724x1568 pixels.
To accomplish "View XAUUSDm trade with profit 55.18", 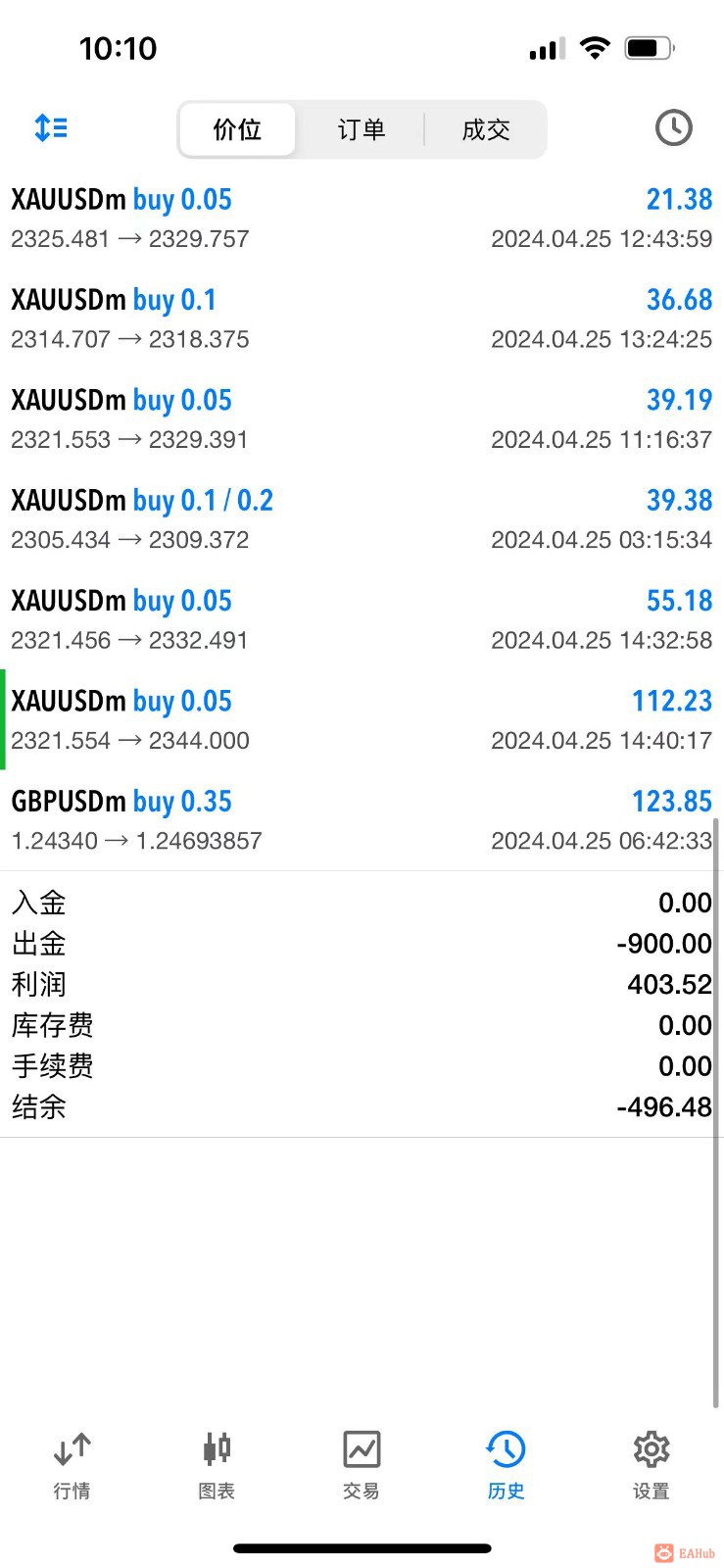I will tap(361, 619).
